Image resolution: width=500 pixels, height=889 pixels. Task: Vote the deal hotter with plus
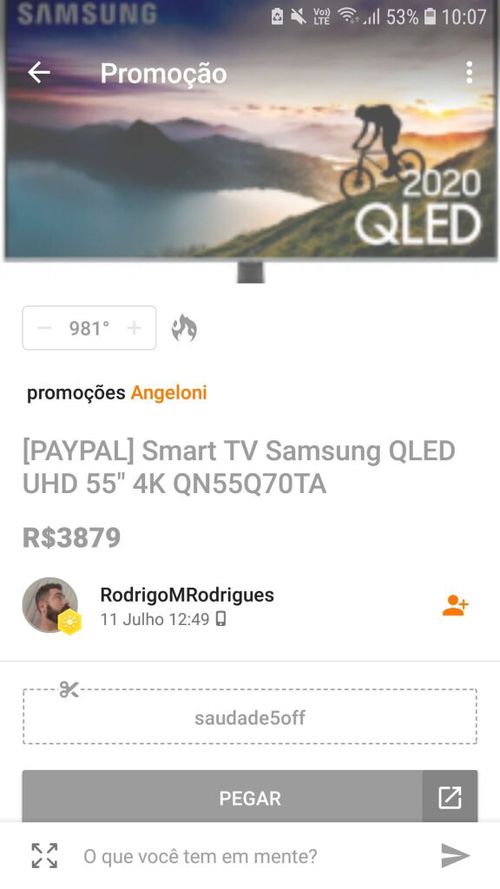[134, 328]
